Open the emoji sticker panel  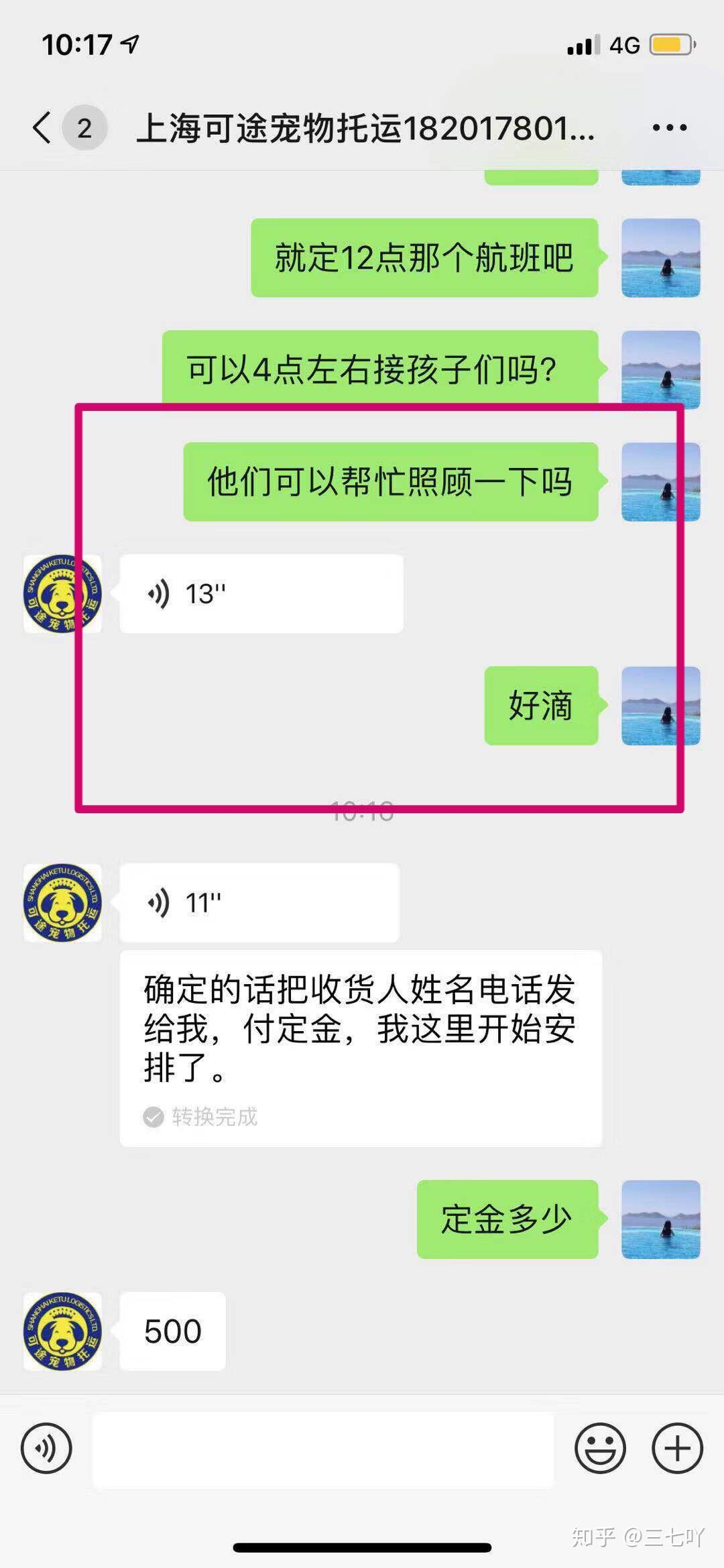click(x=600, y=1449)
